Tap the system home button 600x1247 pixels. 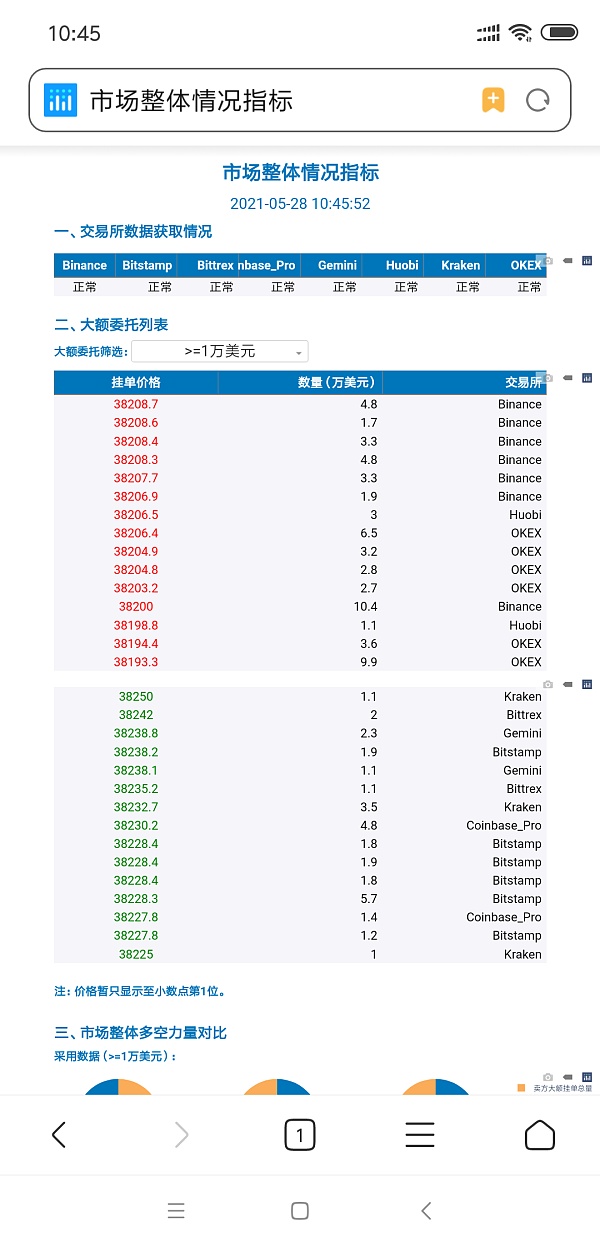click(x=300, y=1211)
